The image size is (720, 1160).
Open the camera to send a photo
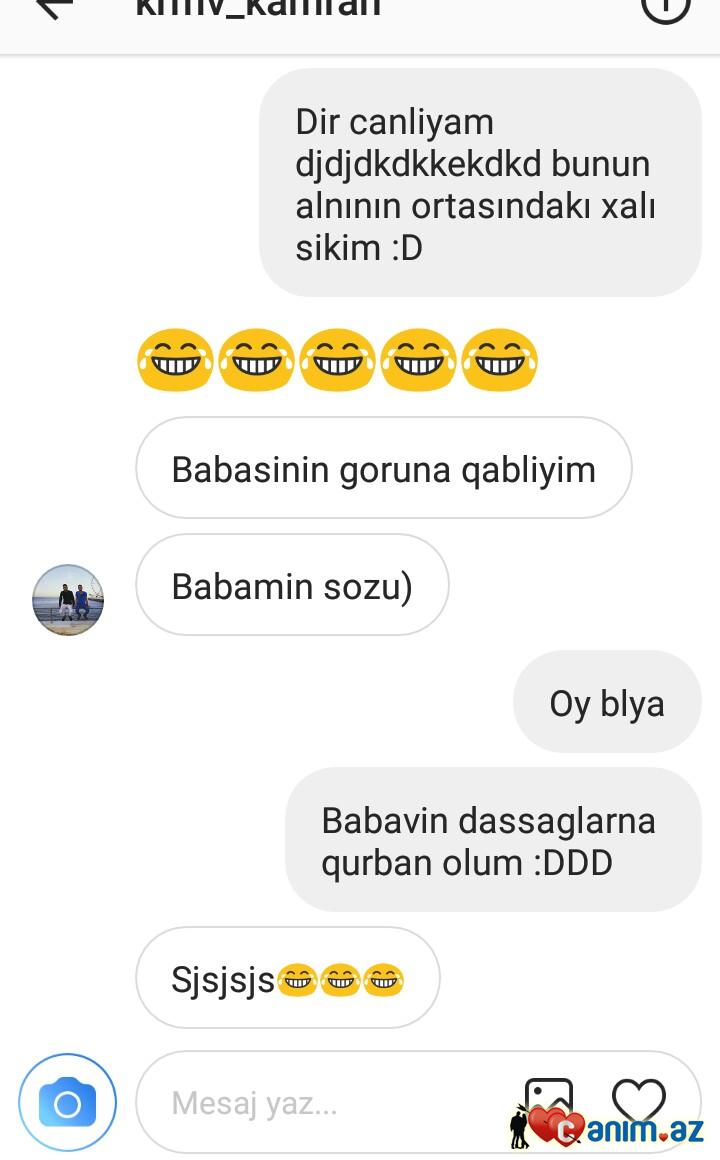click(67, 1103)
